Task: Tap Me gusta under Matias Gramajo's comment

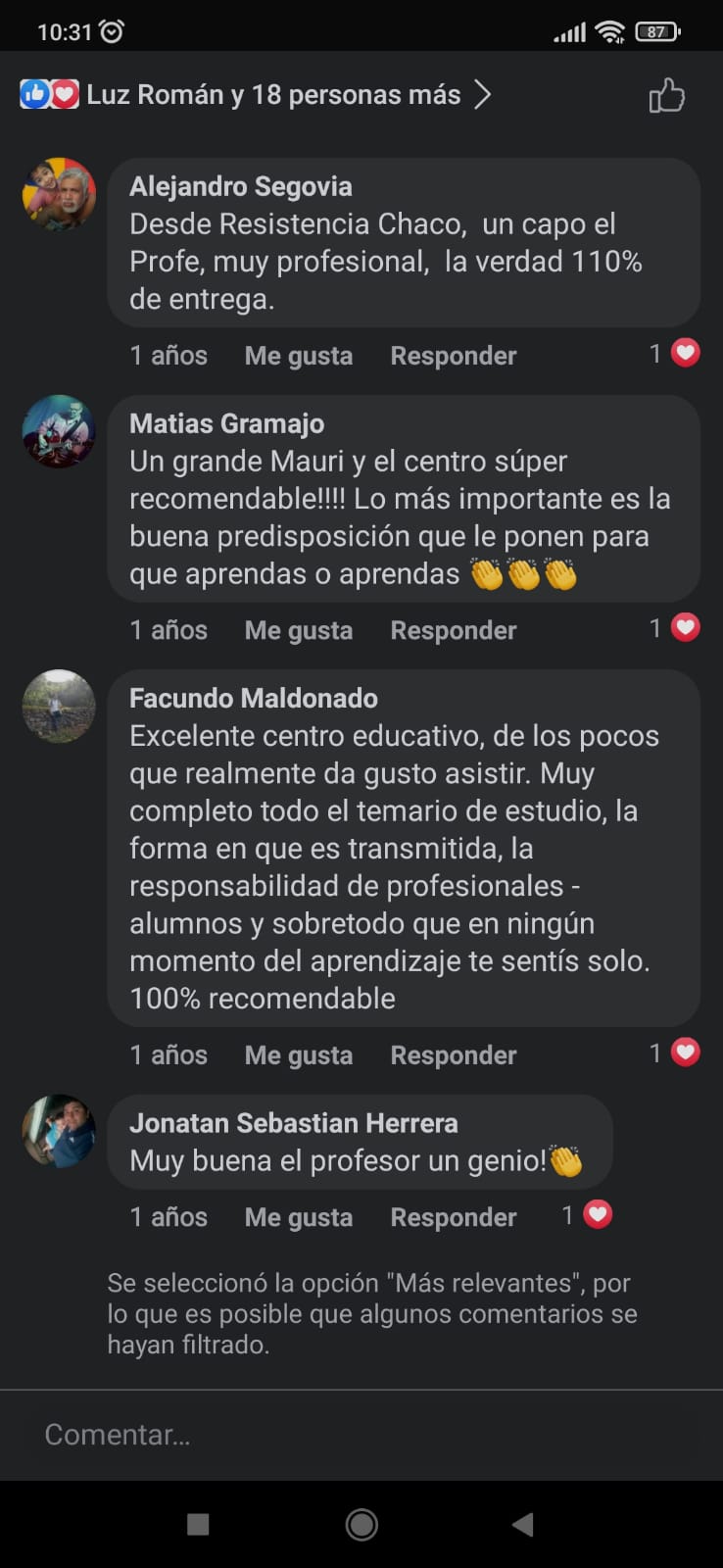Action: point(298,630)
